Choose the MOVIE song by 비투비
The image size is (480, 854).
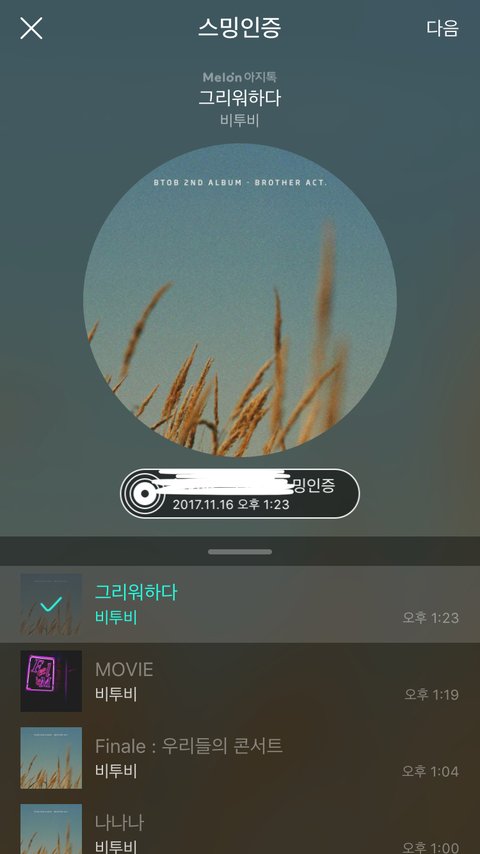tap(240, 681)
